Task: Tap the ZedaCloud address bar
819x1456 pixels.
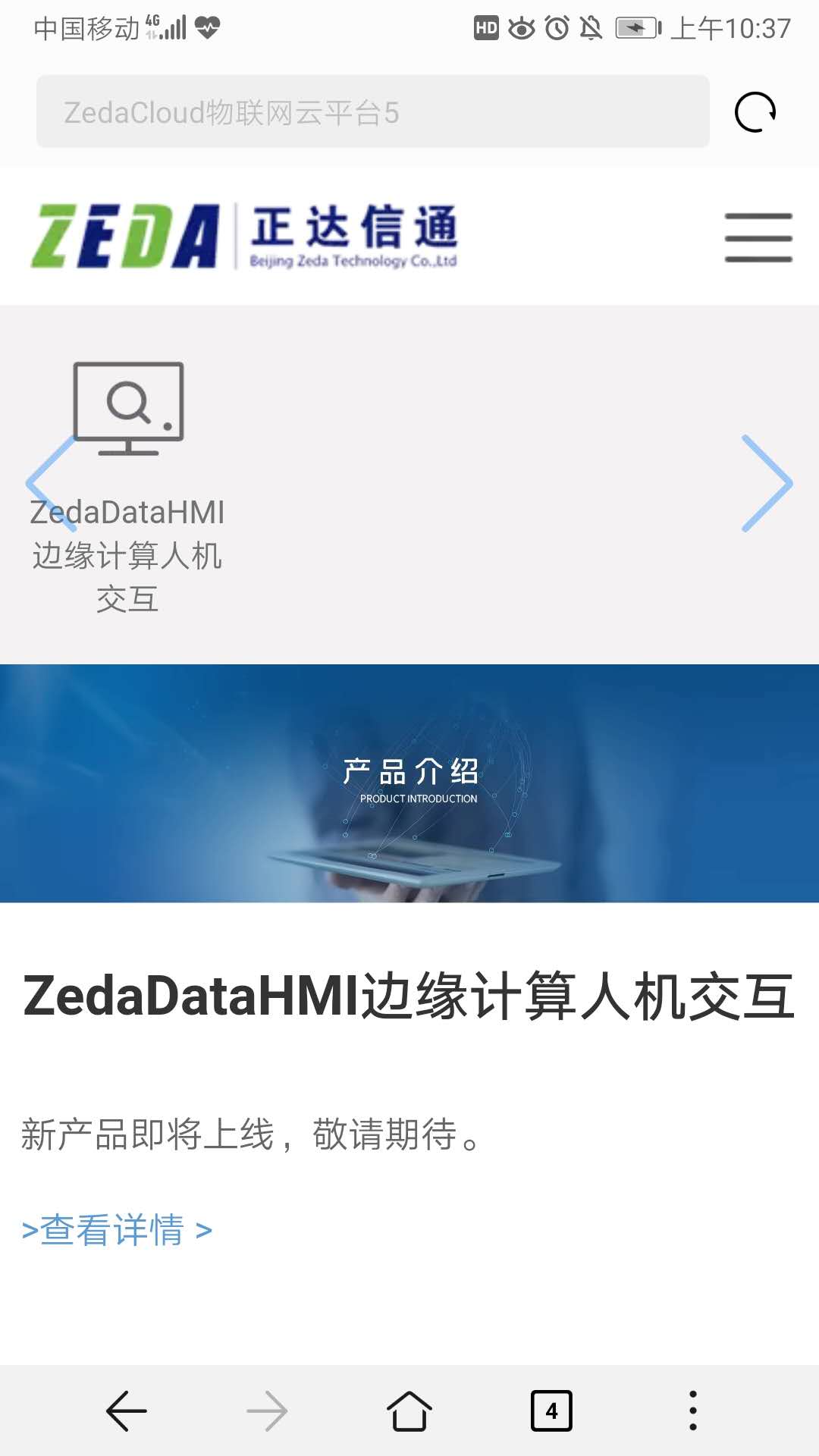Action: (373, 111)
